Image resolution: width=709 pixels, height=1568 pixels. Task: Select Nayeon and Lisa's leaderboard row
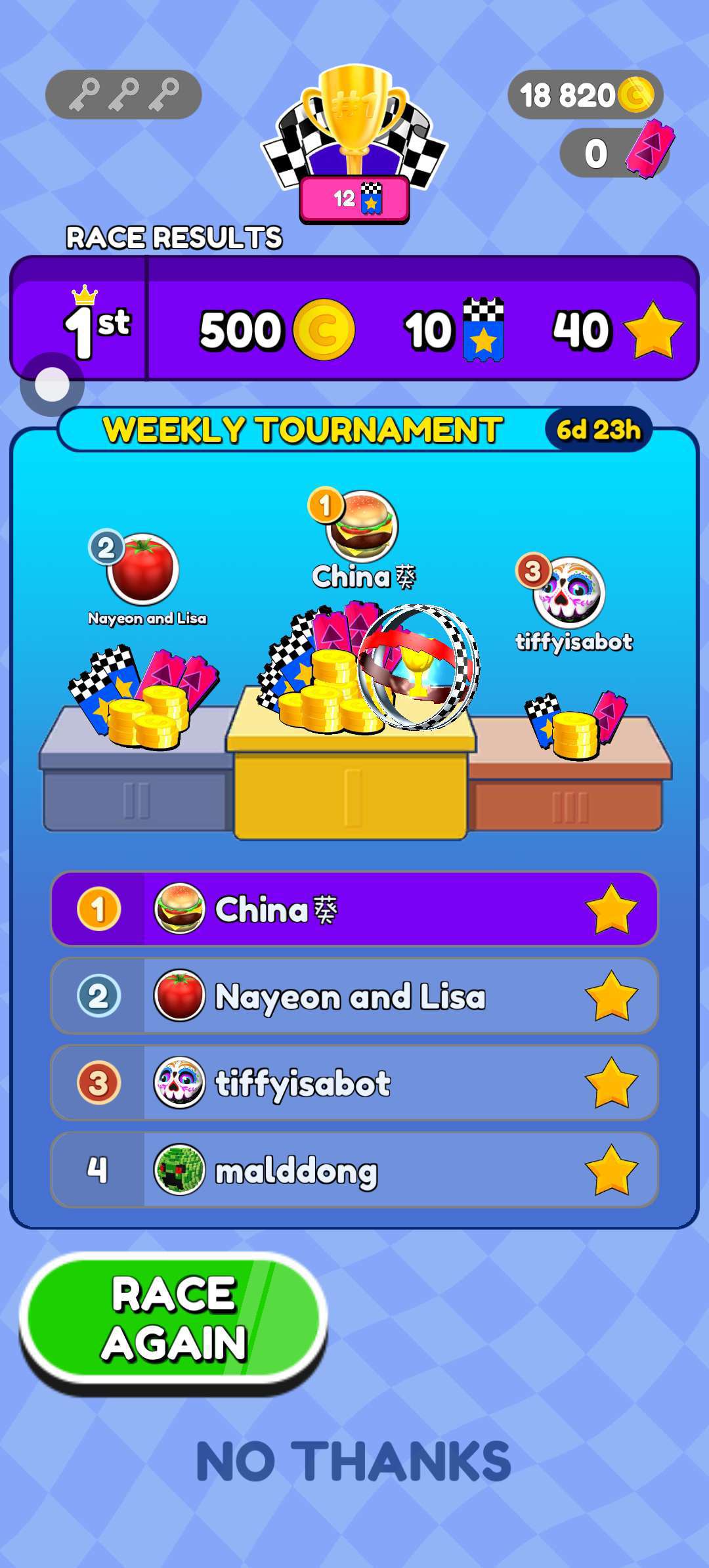click(x=354, y=996)
